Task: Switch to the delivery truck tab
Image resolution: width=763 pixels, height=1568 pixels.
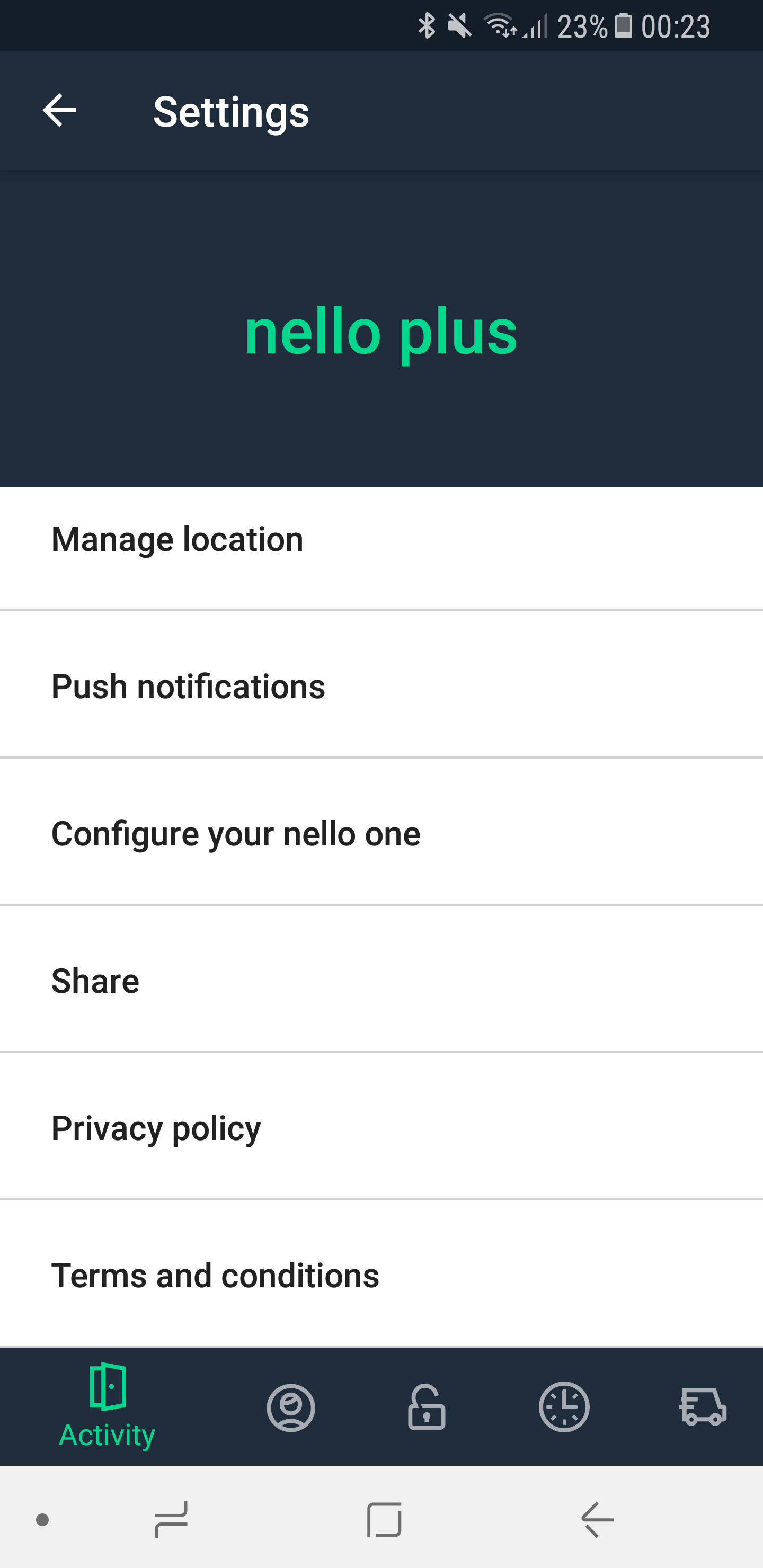Action: coord(703,1407)
